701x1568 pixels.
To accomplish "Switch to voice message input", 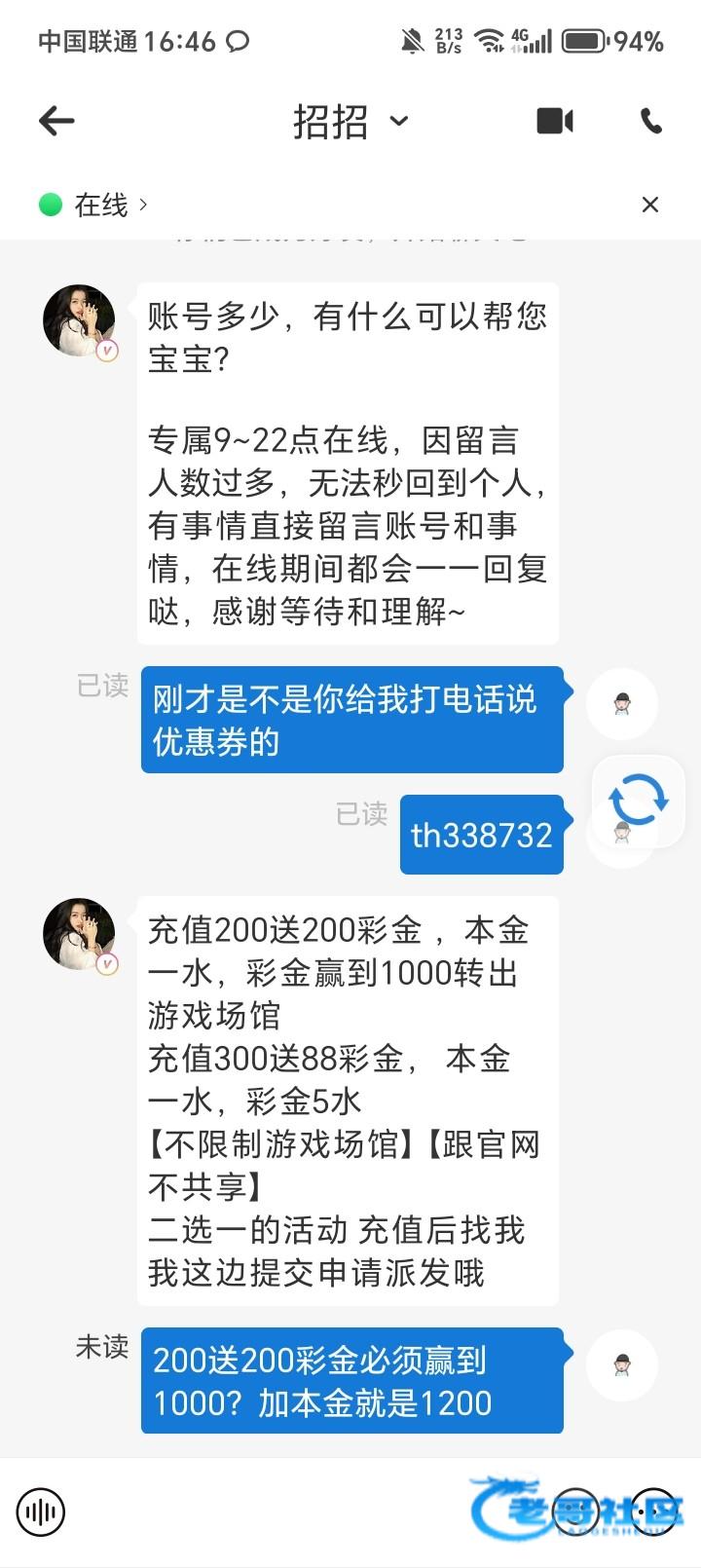I will (41, 1512).
